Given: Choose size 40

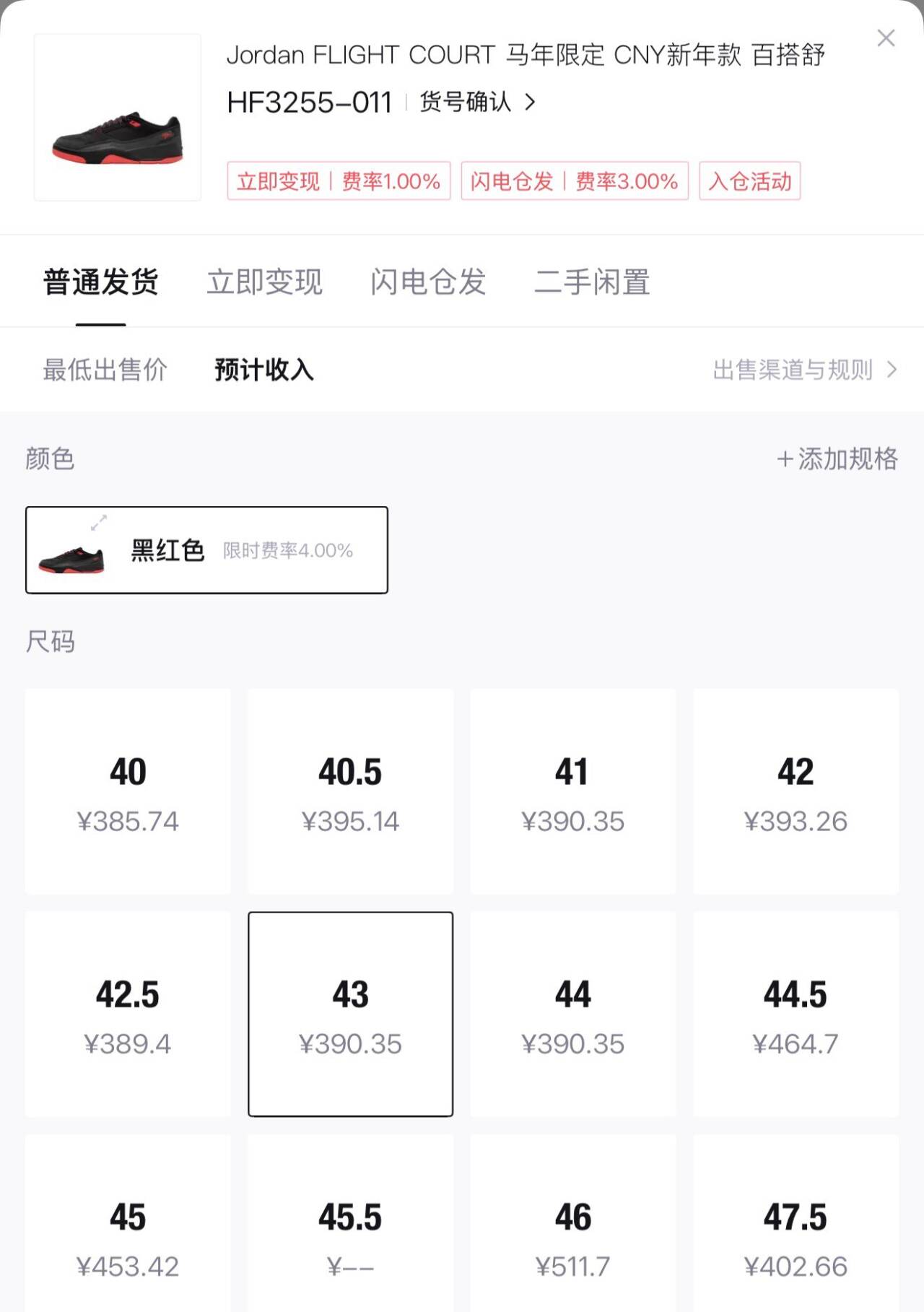Looking at the screenshot, I should pyautogui.click(x=128, y=791).
